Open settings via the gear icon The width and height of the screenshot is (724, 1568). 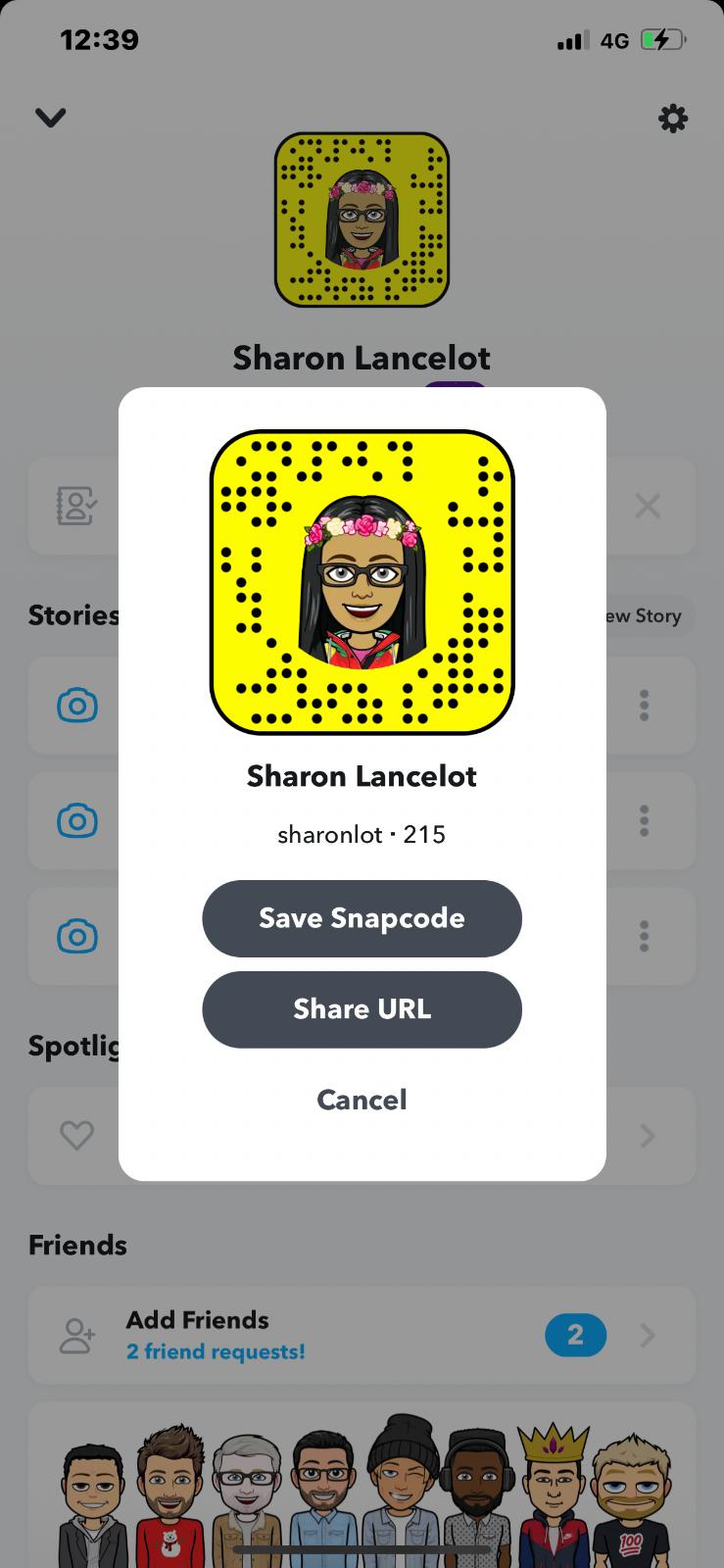click(x=673, y=119)
